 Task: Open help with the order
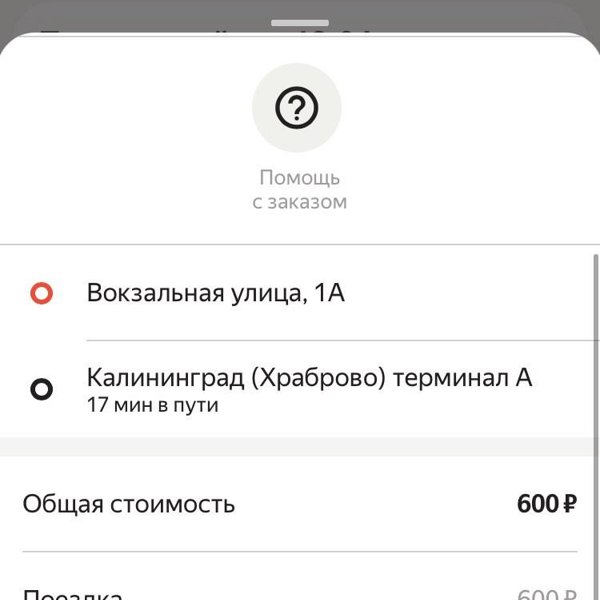(297, 109)
